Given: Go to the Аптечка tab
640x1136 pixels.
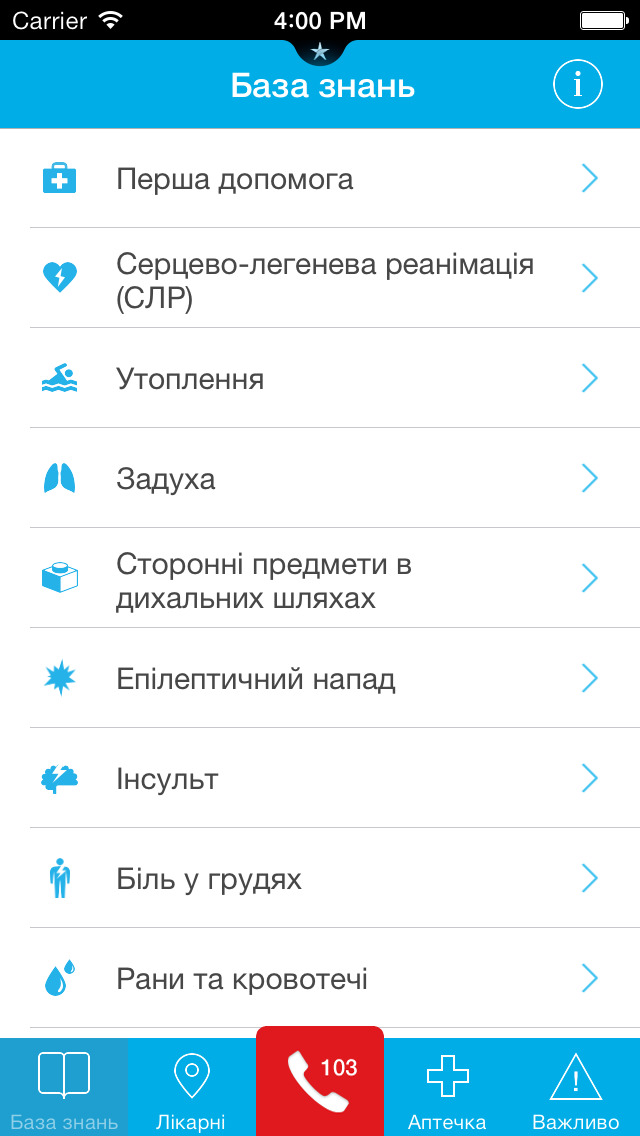Looking at the screenshot, I should pos(447,1087).
